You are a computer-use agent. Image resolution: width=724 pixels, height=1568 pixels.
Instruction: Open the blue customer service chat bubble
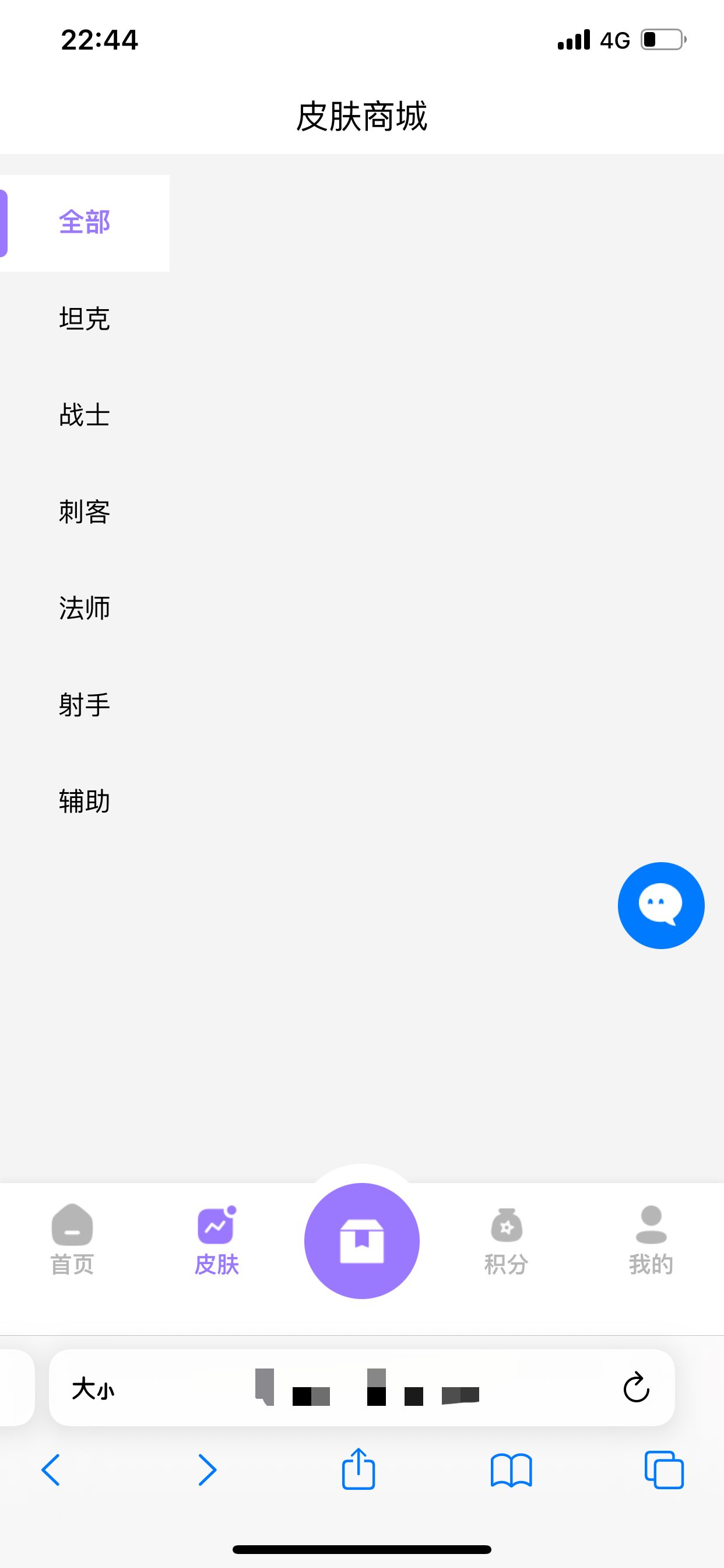point(660,905)
